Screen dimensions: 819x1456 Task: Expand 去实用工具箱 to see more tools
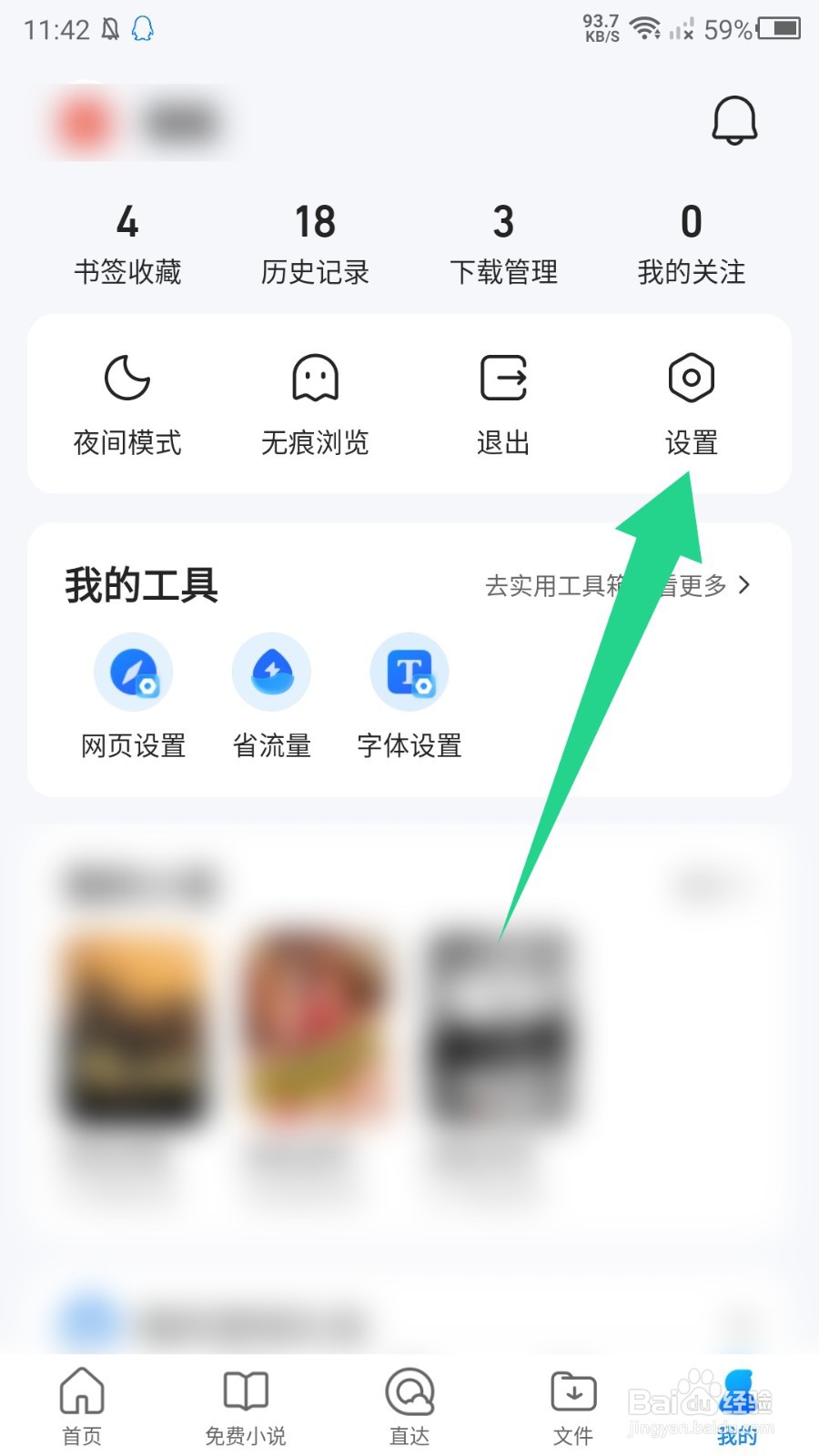coord(555,587)
